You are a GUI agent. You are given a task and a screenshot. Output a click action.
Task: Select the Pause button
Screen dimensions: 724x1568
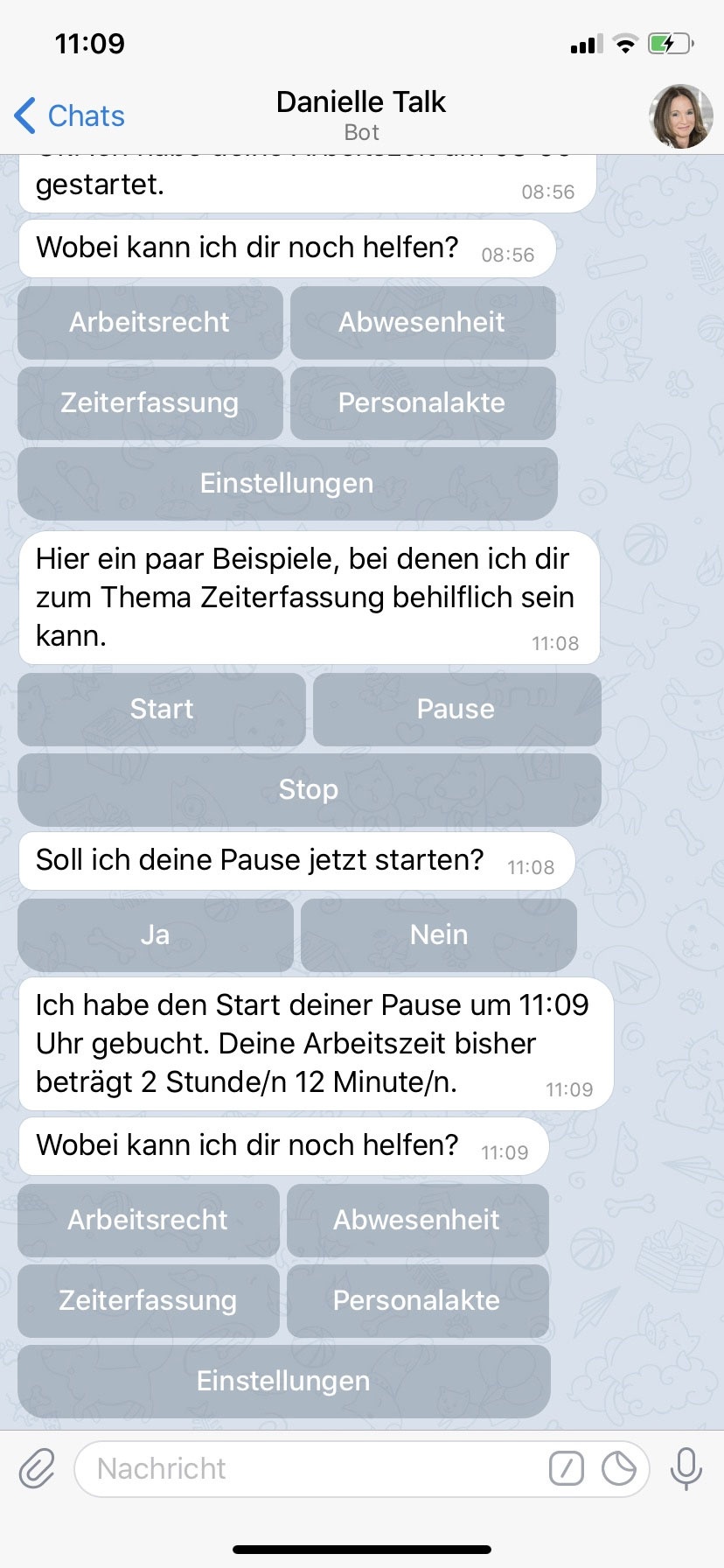456,709
